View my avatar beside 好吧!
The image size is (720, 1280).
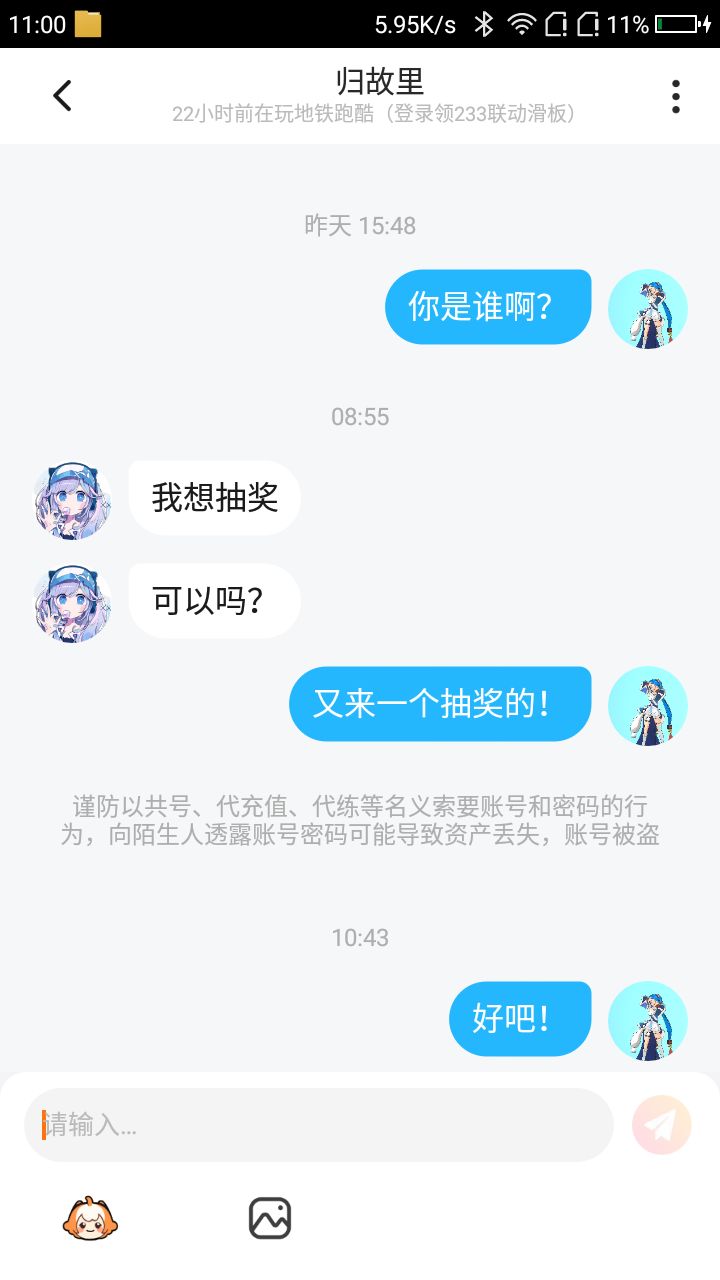648,1020
